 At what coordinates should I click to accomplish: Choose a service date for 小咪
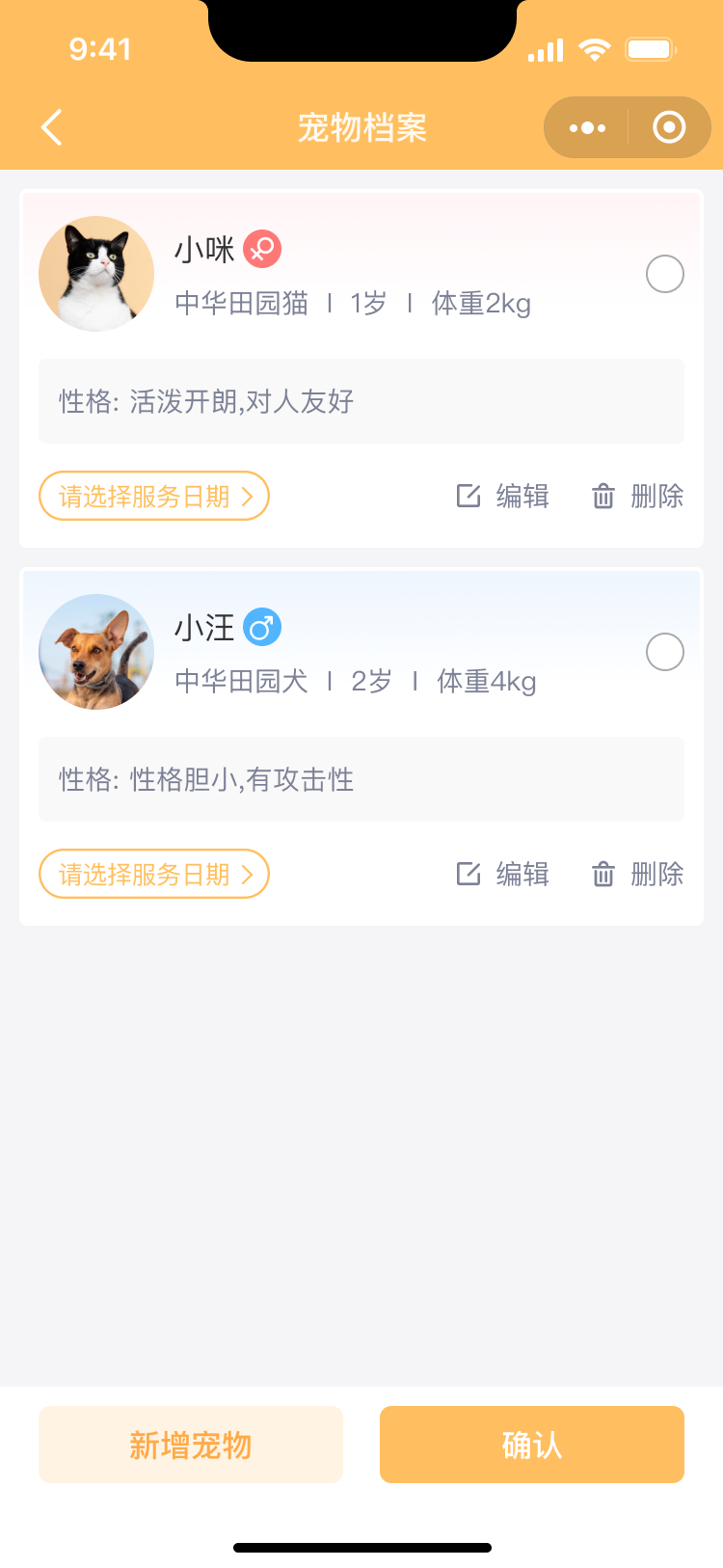coord(154,496)
